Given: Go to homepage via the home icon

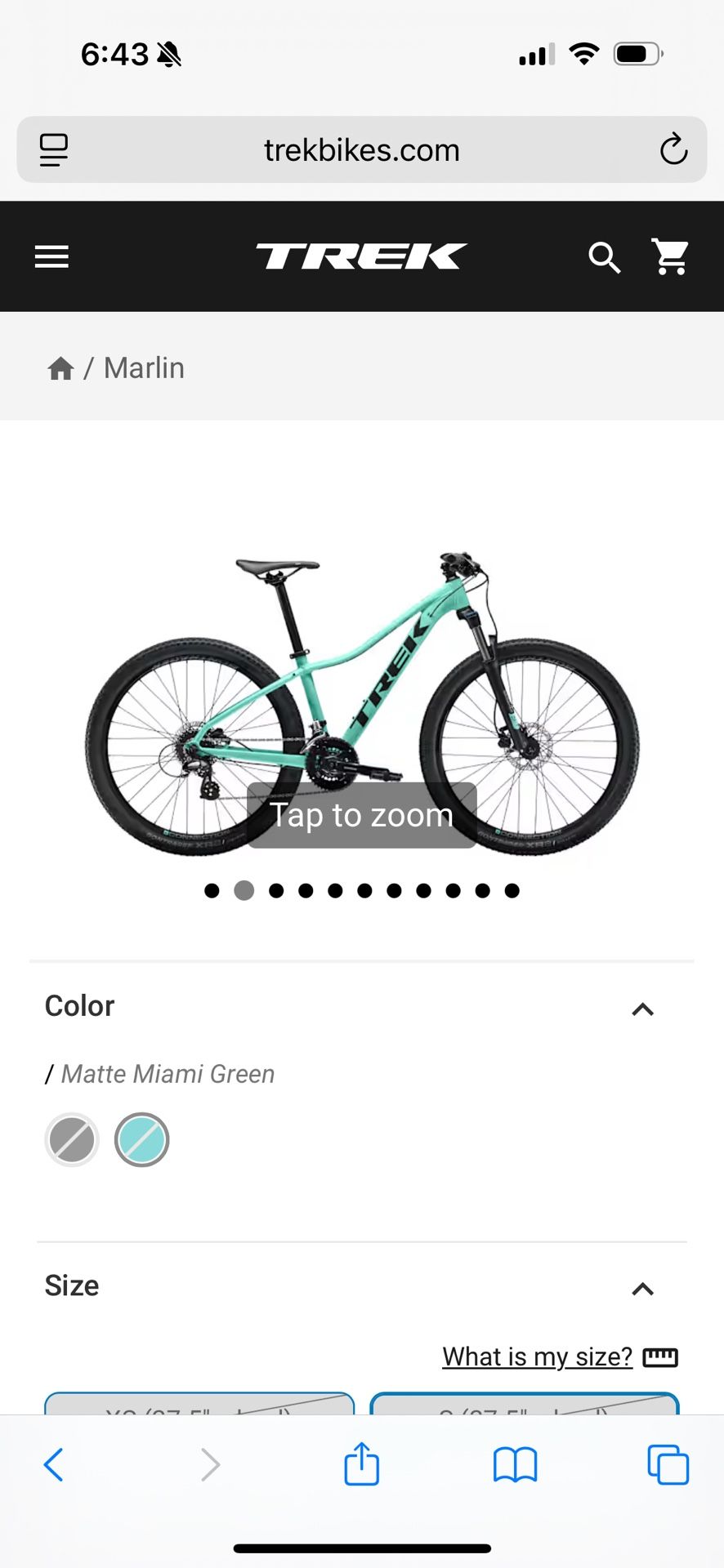Looking at the screenshot, I should [x=60, y=368].
